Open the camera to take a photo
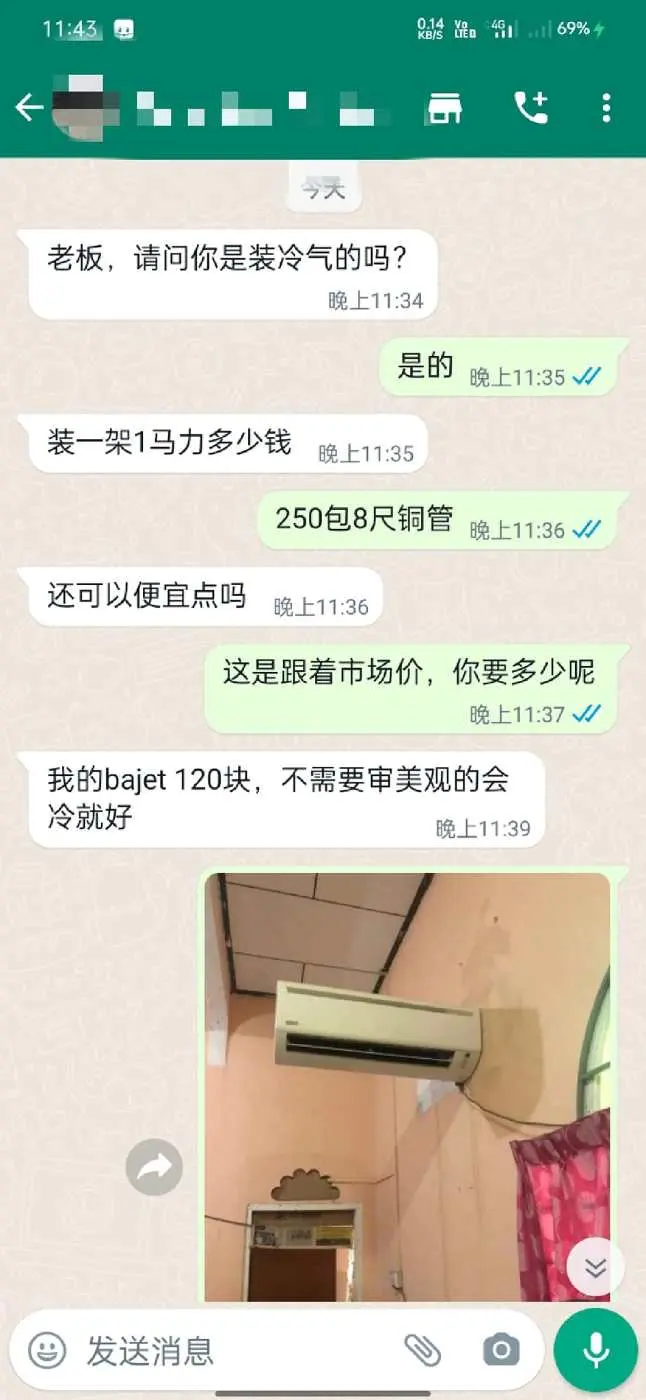This screenshot has height=1400, width=646. 500,1351
